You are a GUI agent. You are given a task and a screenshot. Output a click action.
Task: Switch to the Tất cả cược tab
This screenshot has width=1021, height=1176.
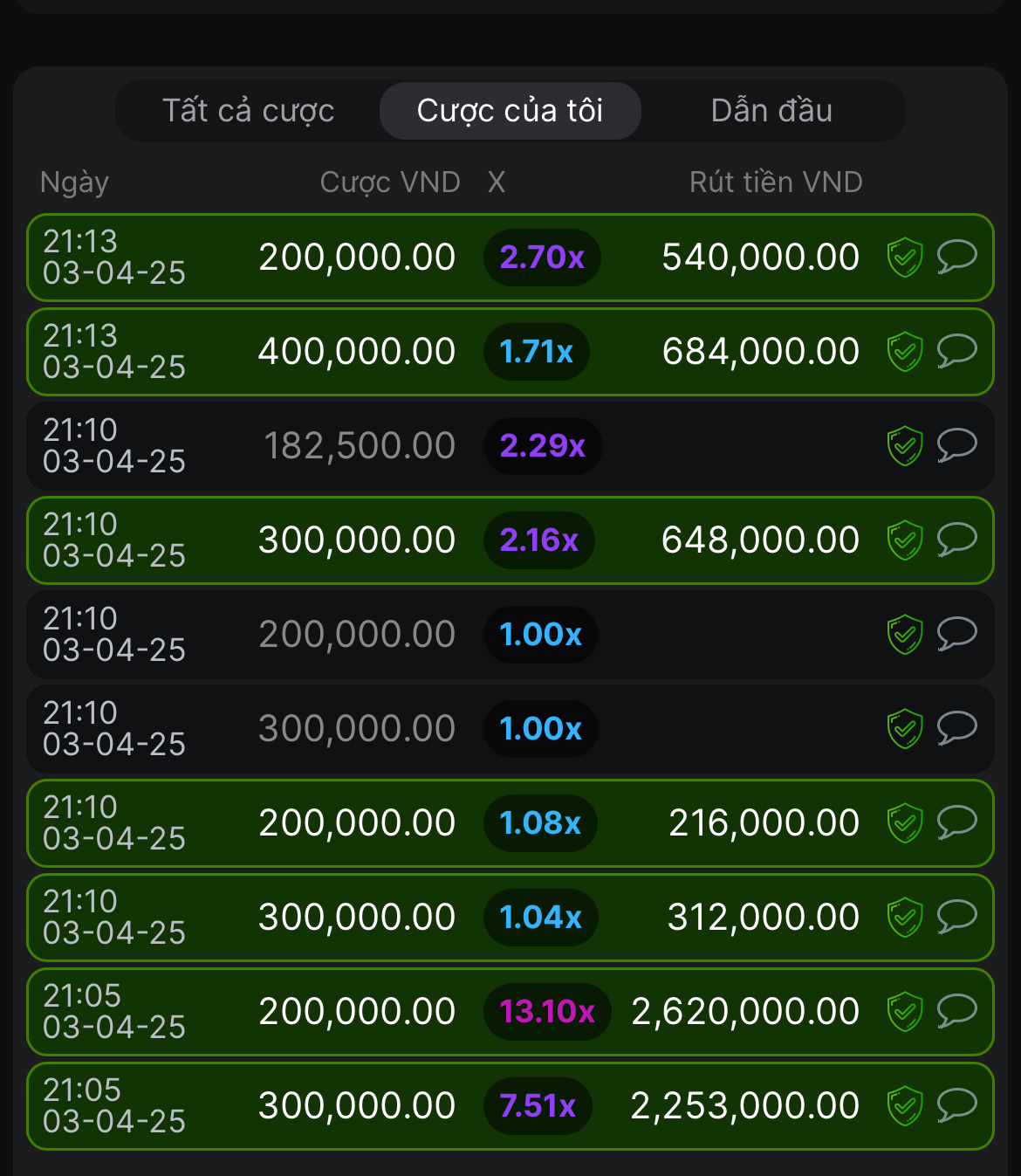click(249, 111)
